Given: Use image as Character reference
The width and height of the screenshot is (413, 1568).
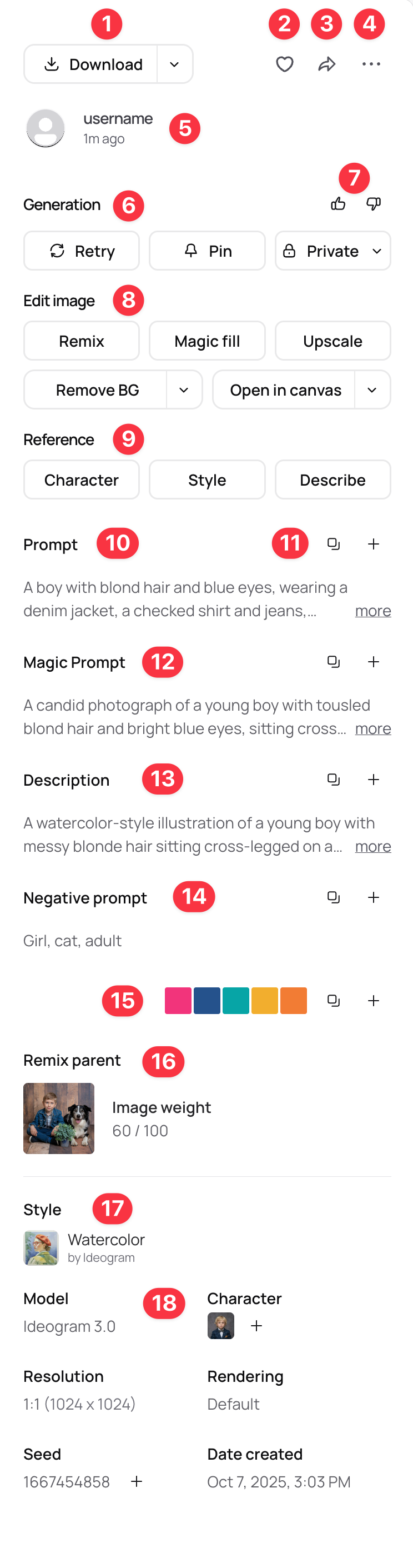Looking at the screenshot, I should (82, 480).
